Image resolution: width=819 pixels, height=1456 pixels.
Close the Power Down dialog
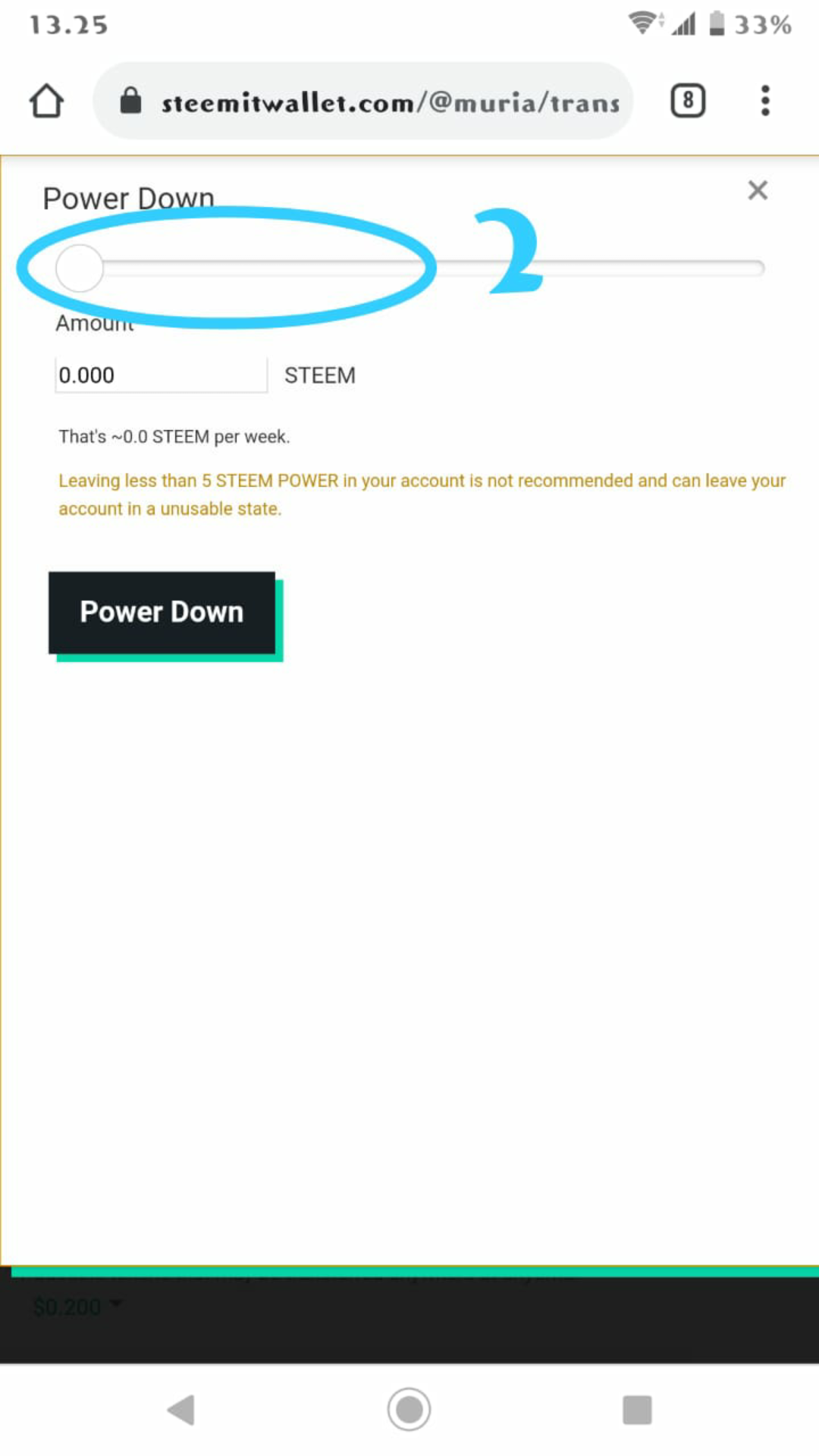(758, 190)
